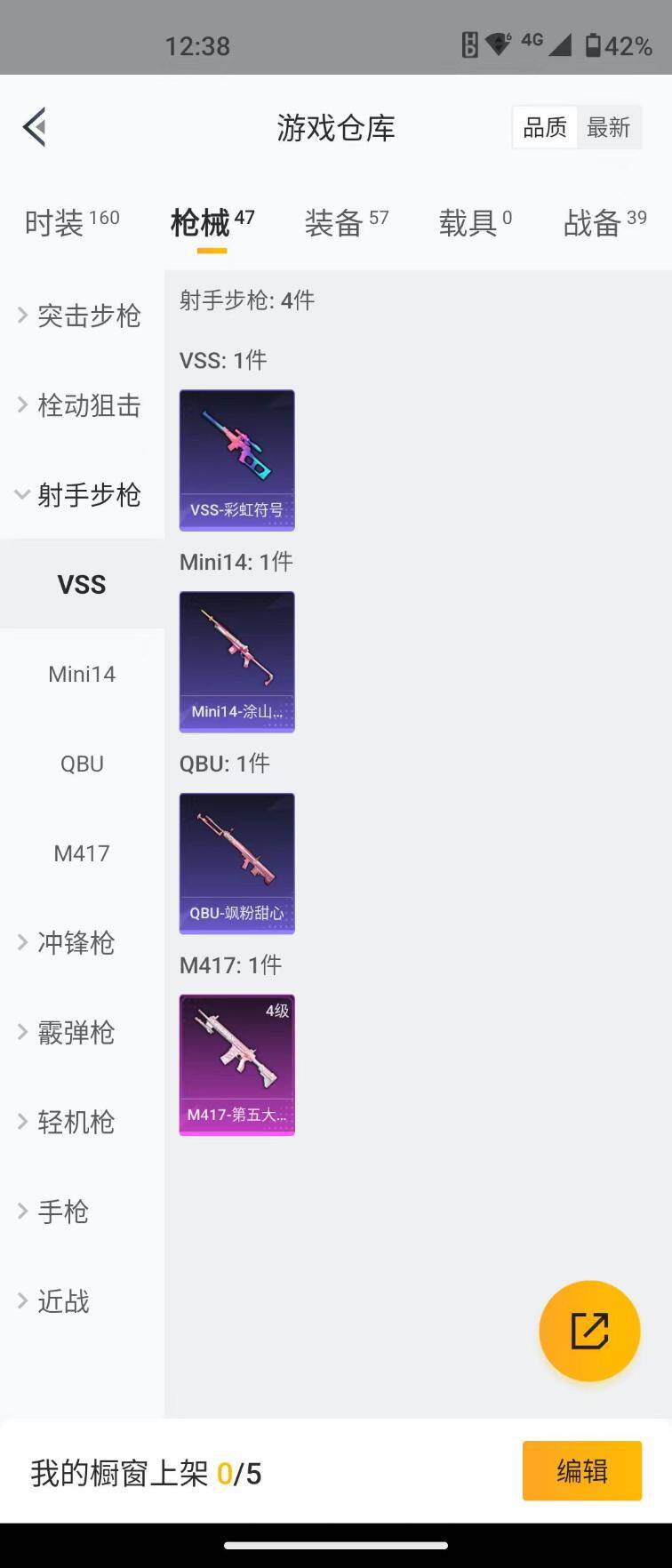Expand the 栓动狙击 category
Screen dimensions: 672x1568
click(x=80, y=406)
